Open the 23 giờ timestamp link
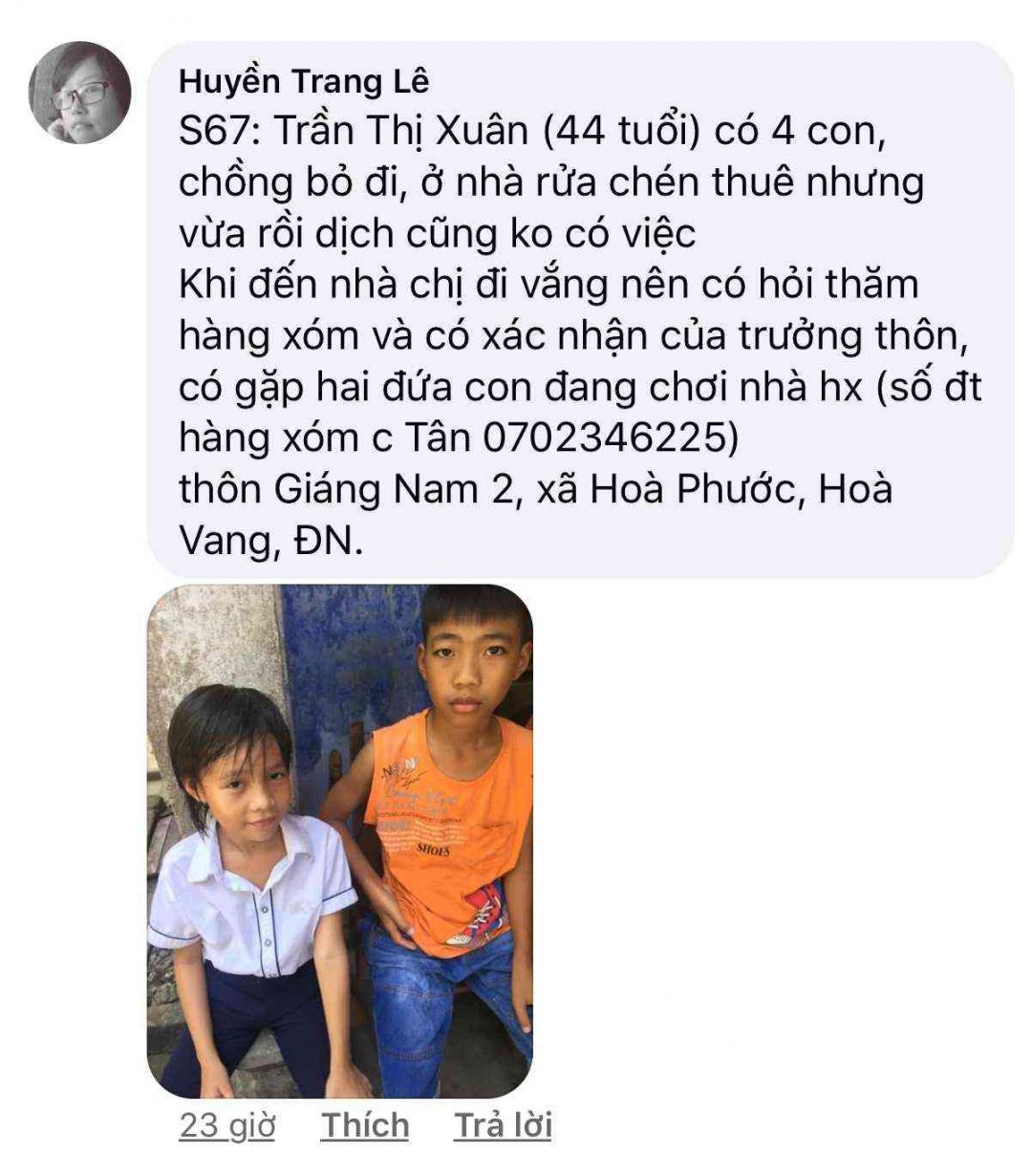Image resolution: width=1032 pixels, height=1176 pixels. tap(226, 1125)
